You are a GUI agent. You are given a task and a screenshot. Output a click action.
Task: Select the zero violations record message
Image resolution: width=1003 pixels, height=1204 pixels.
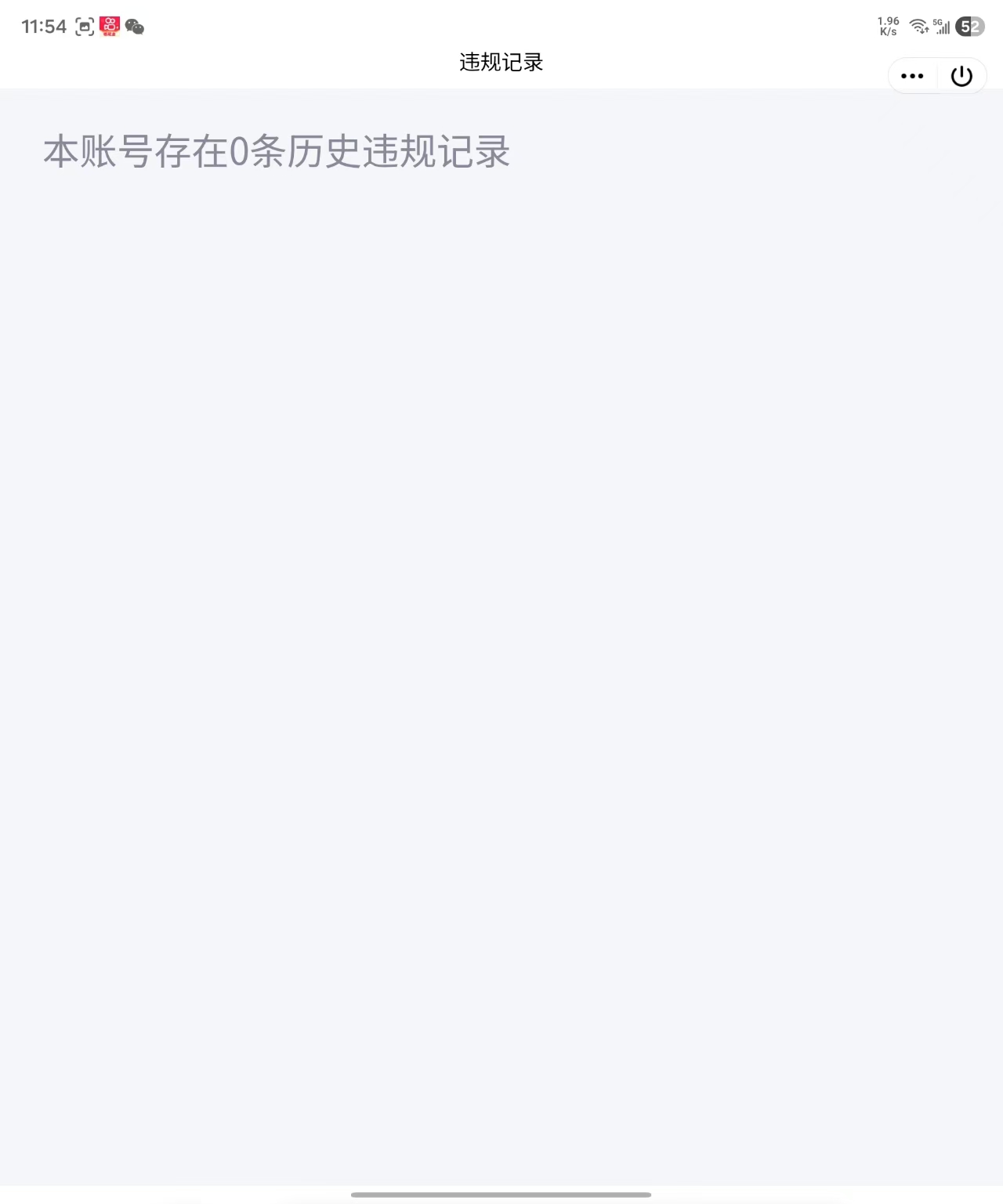point(276,154)
